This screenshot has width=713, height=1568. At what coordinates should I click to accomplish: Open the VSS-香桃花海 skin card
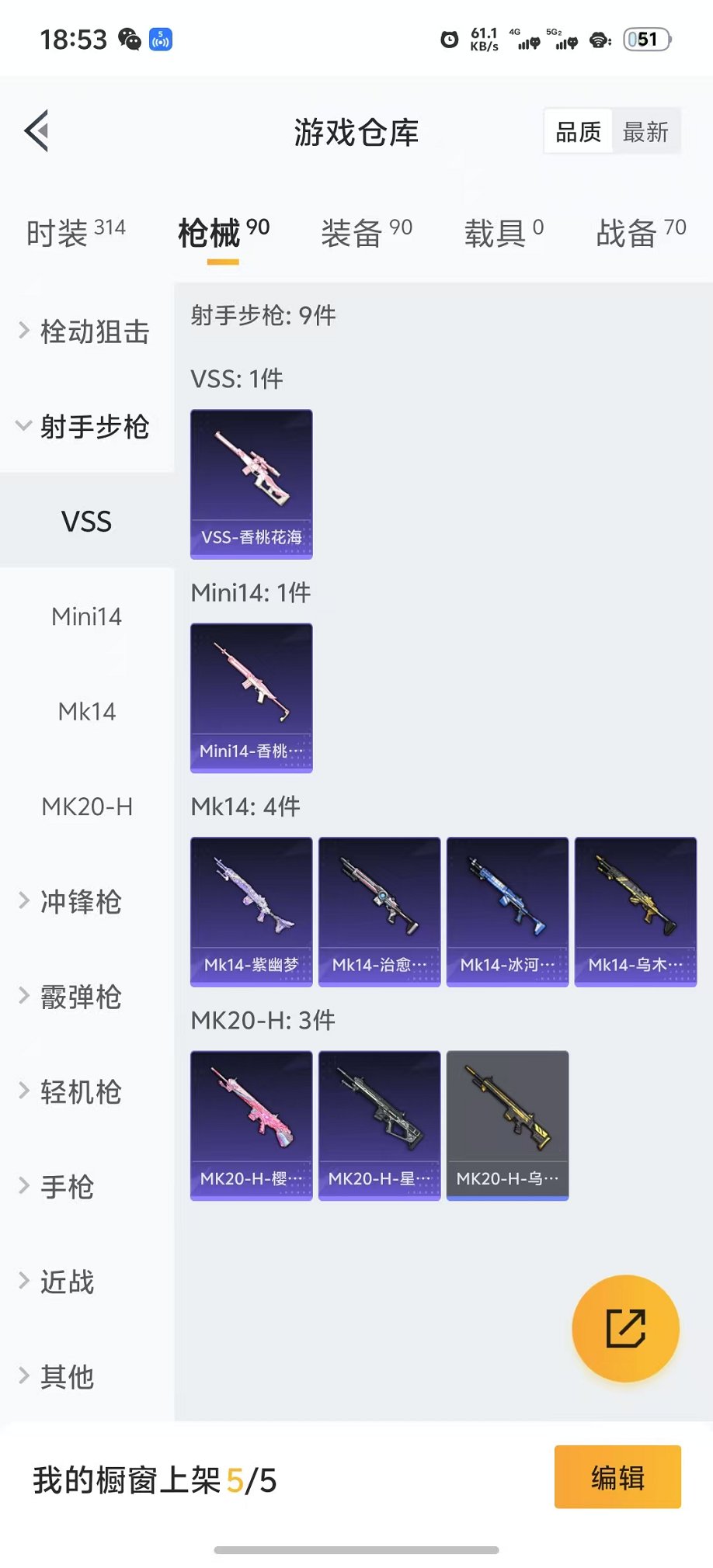point(252,484)
